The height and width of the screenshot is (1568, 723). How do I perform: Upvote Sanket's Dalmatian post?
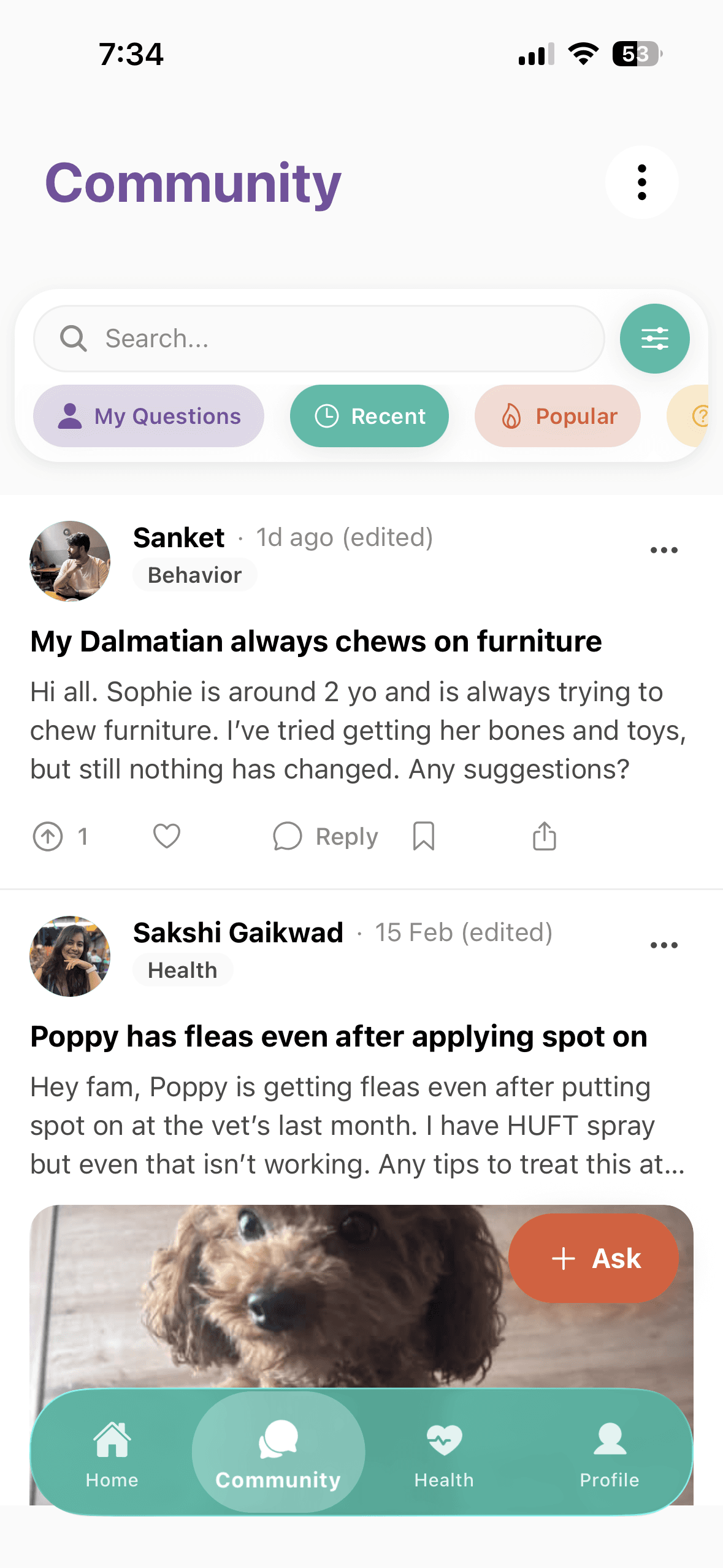tap(48, 836)
